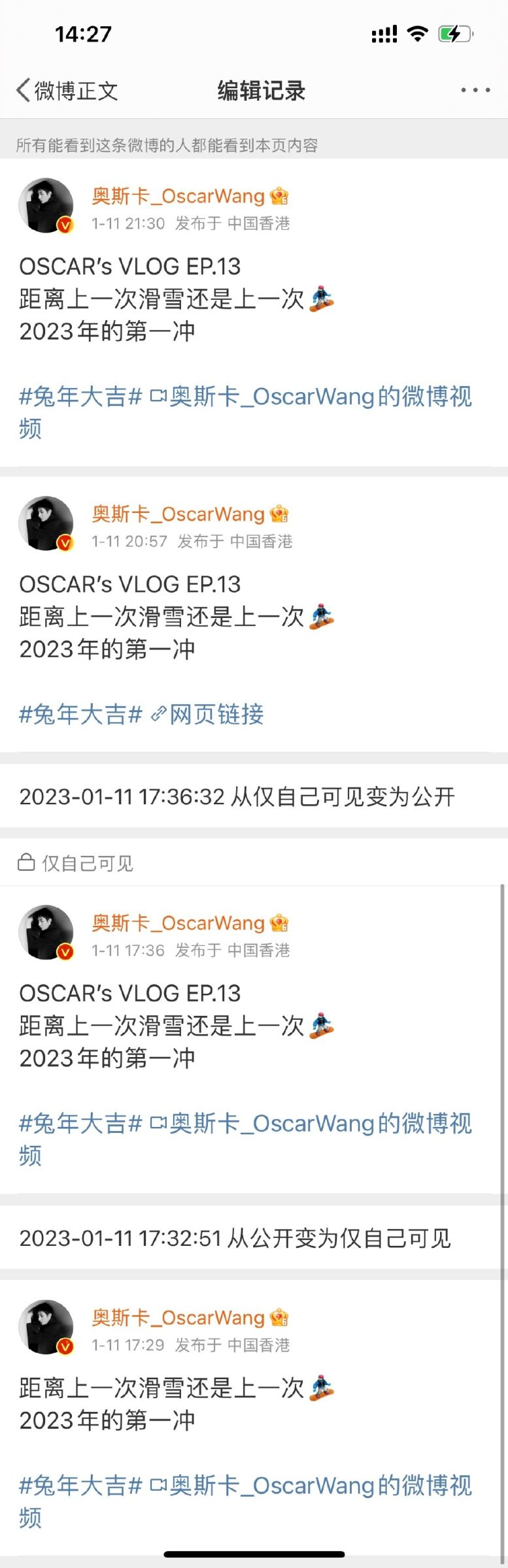This screenshot has width=508, height=1568.
Task: Open the 微博视频 link in 17:29 post
Action: 320,1485
